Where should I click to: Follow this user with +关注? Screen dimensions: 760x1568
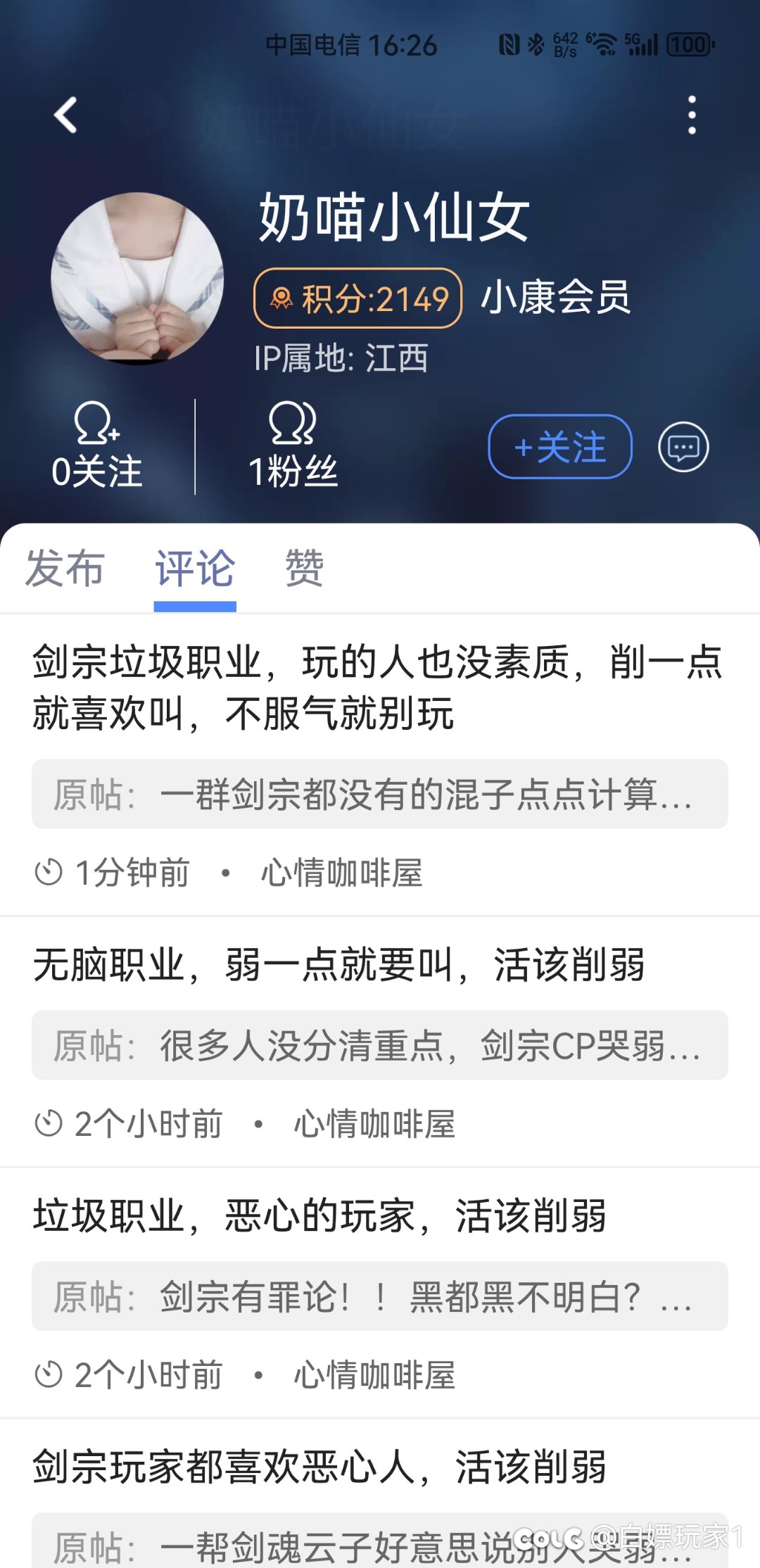pos(560,447)
